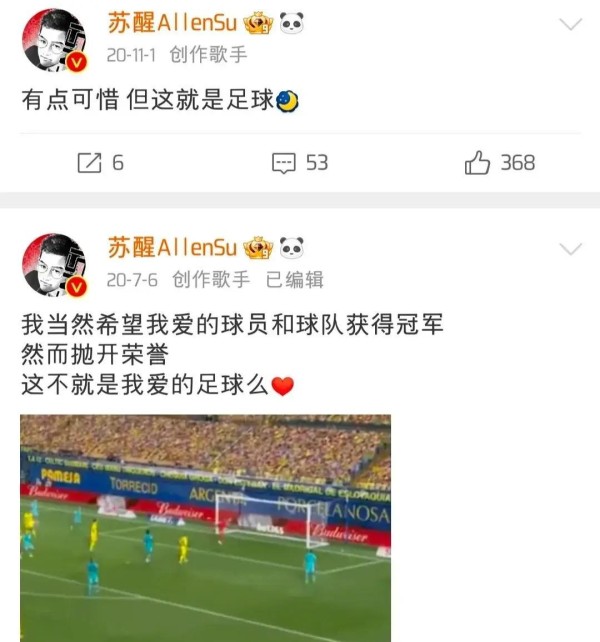Repost the 20-11-1 post
This screenshot has height=642, width=600.
100,162
